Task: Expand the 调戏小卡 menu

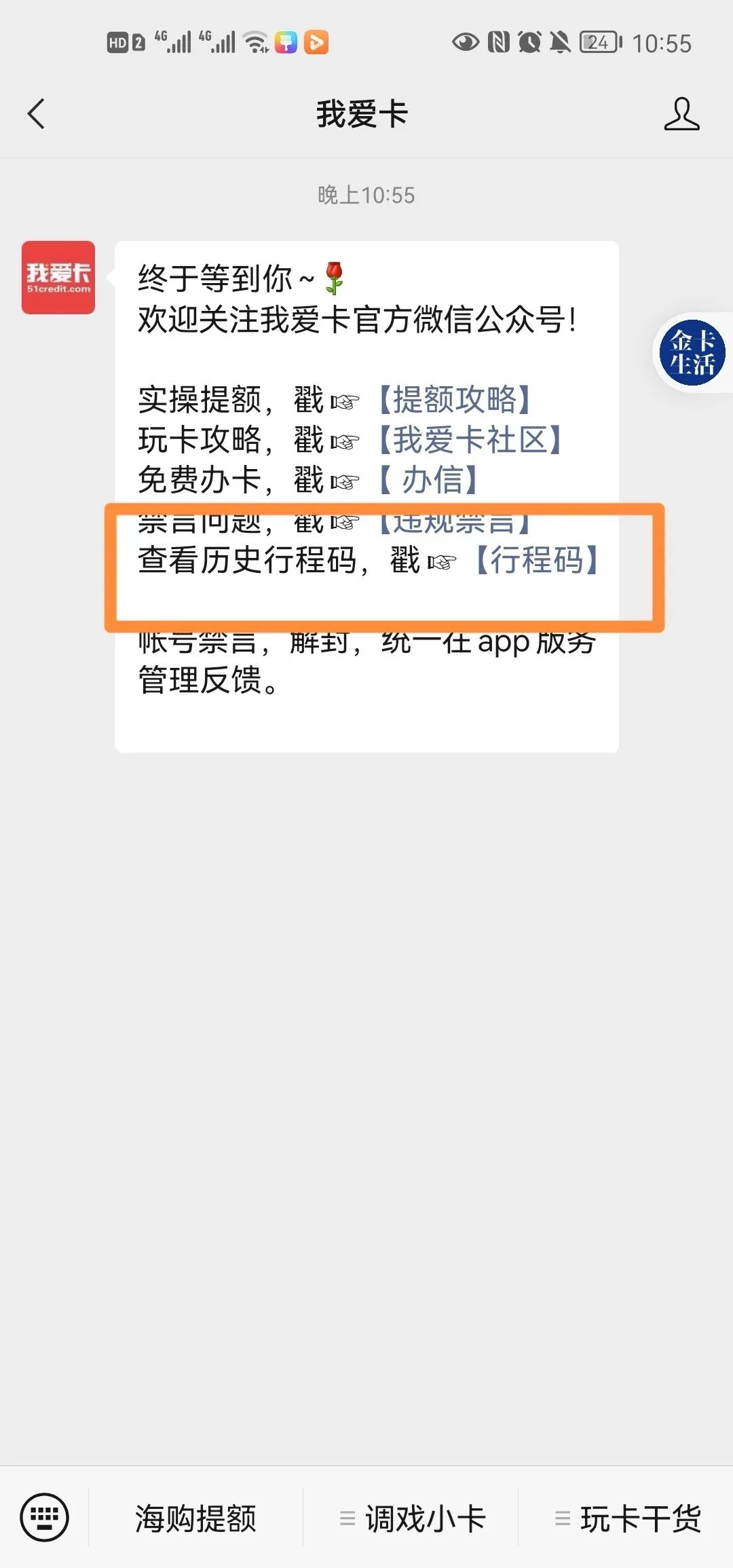Action: [x=411, y=1518]
